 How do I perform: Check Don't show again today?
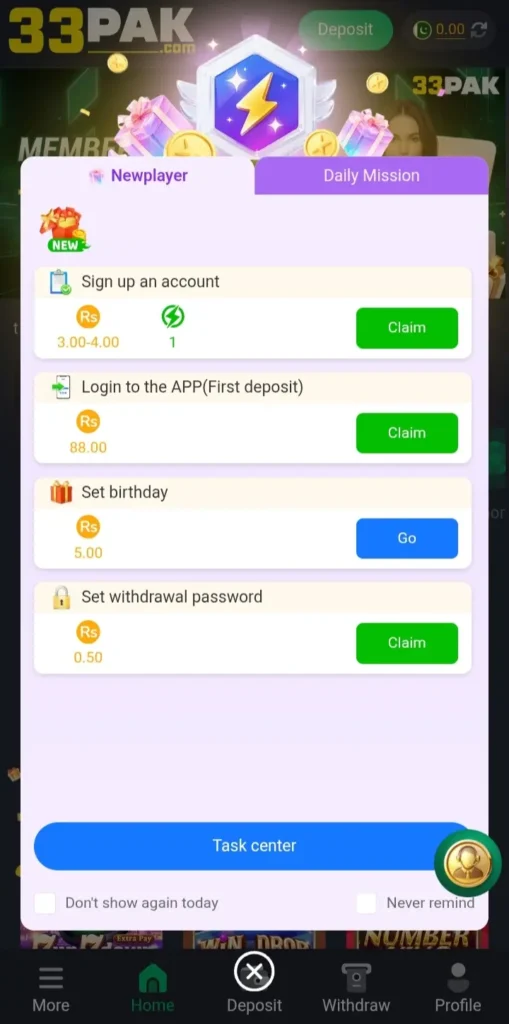pos(45,903)
